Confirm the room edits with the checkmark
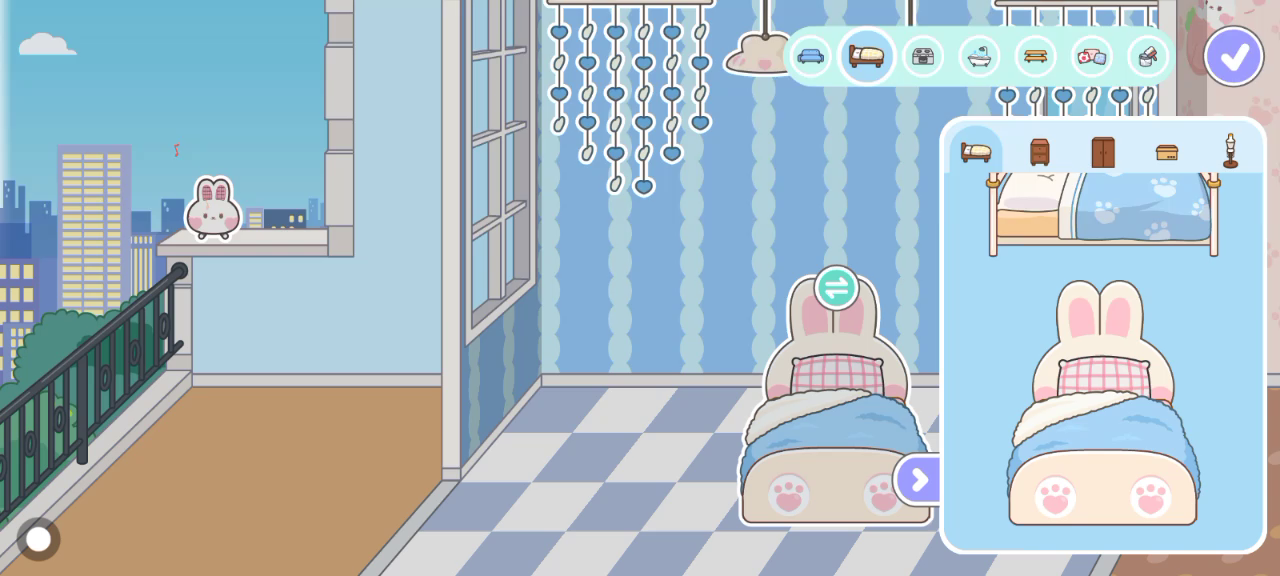The height and width of the screenshot is (576, 1280). coord(1234,56)
